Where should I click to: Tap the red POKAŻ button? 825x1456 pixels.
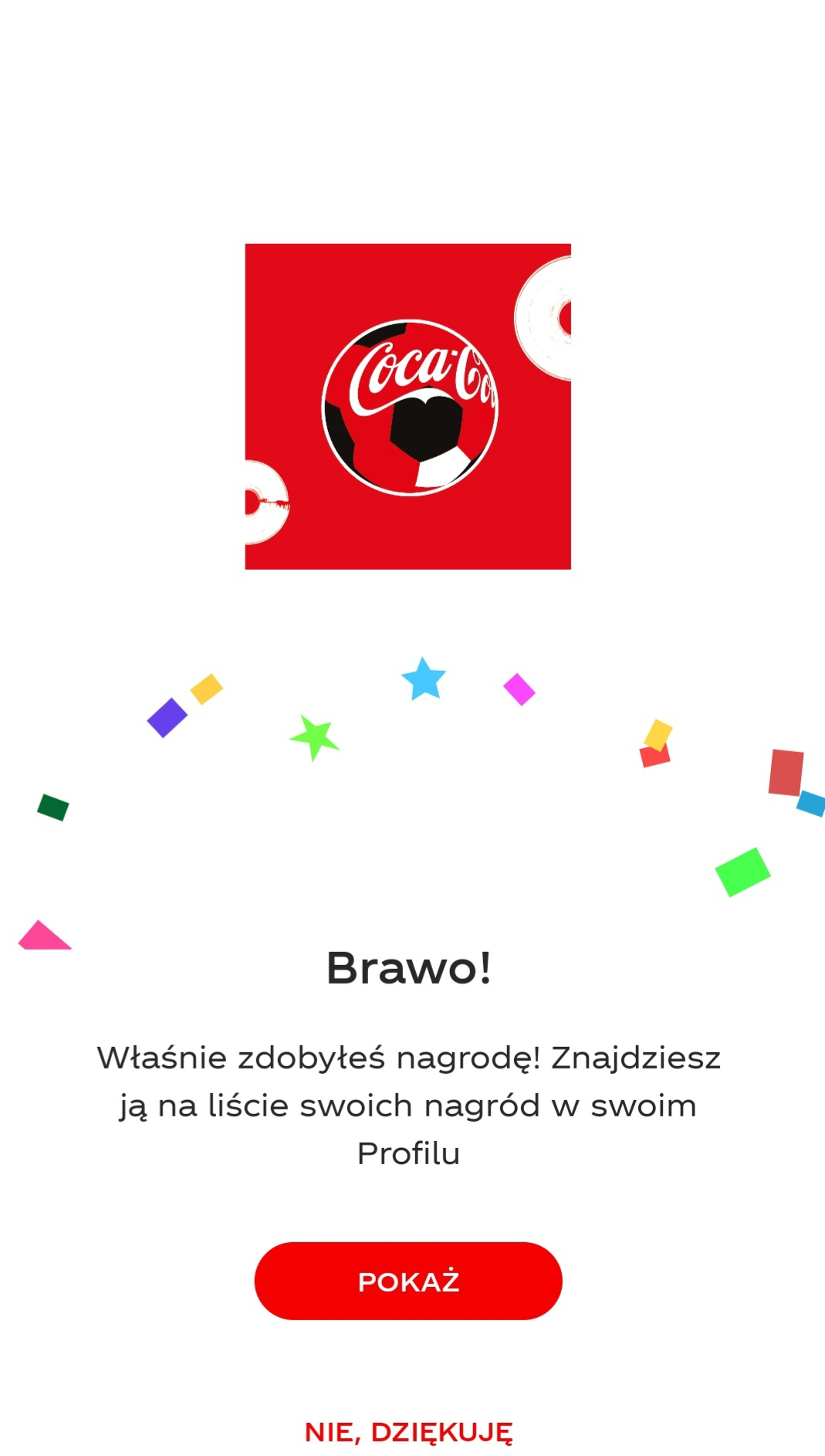[408, 1281]
